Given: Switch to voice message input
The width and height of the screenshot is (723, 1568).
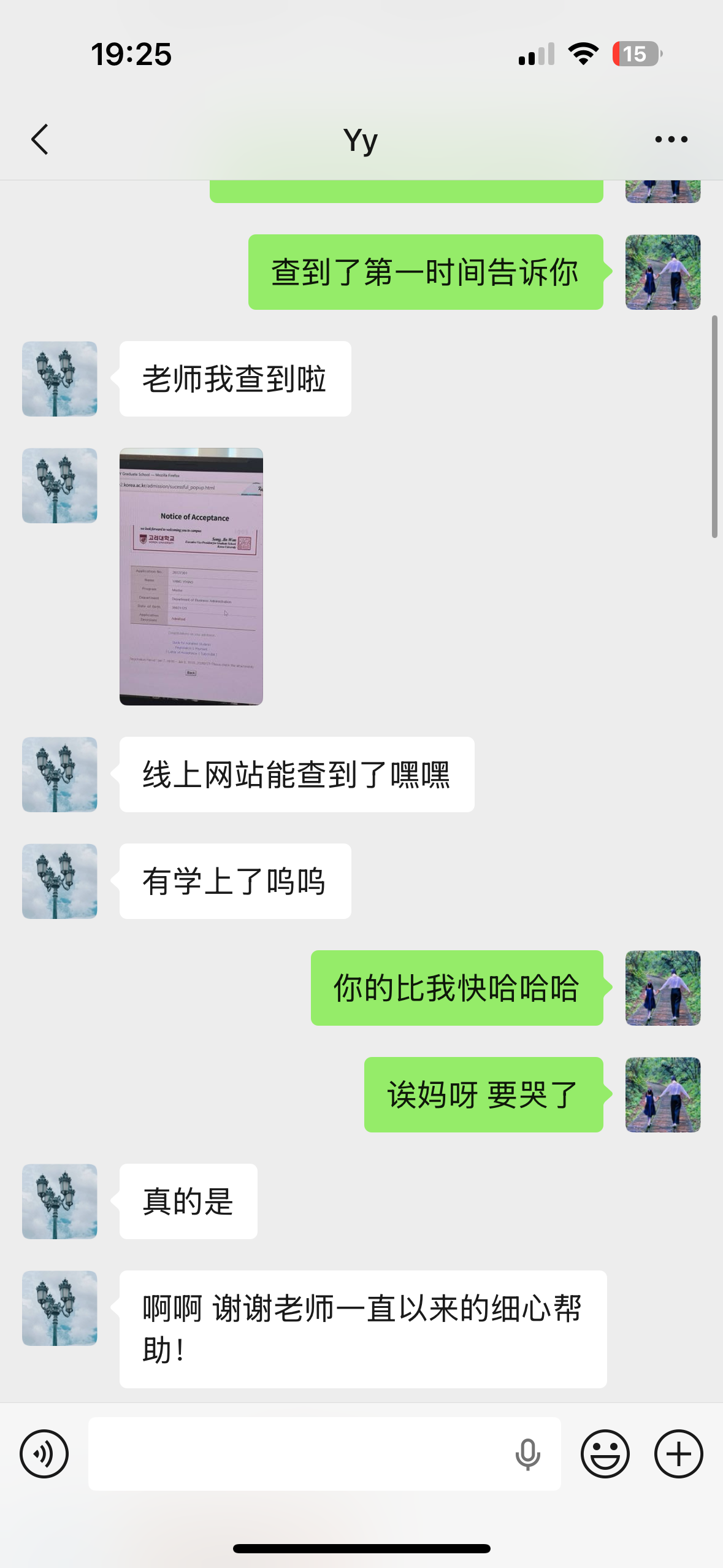Looking at the screenshot, I should click(44, 1454).
